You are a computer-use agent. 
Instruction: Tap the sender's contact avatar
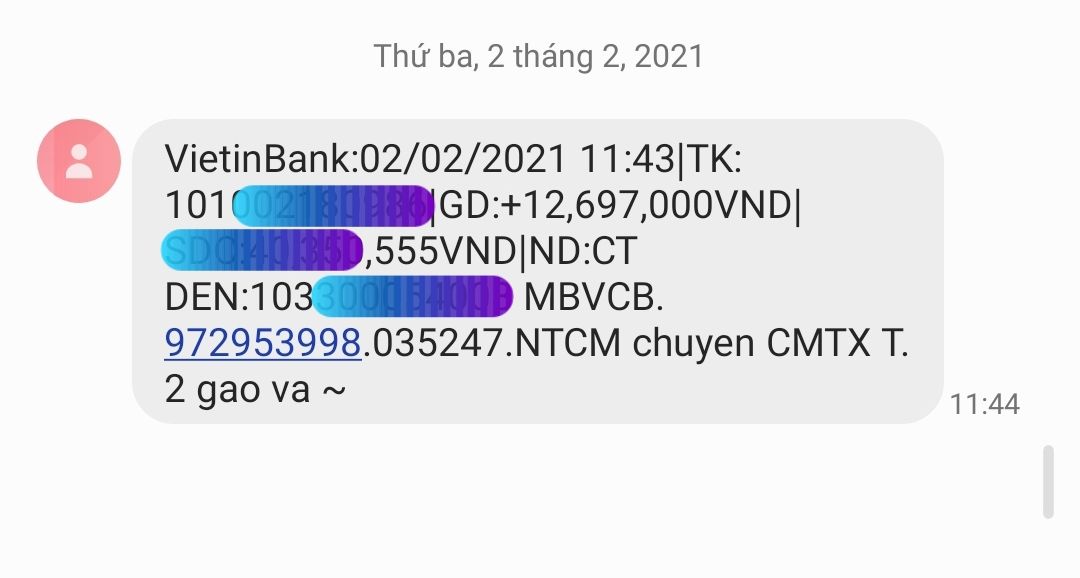pos(79,161)
